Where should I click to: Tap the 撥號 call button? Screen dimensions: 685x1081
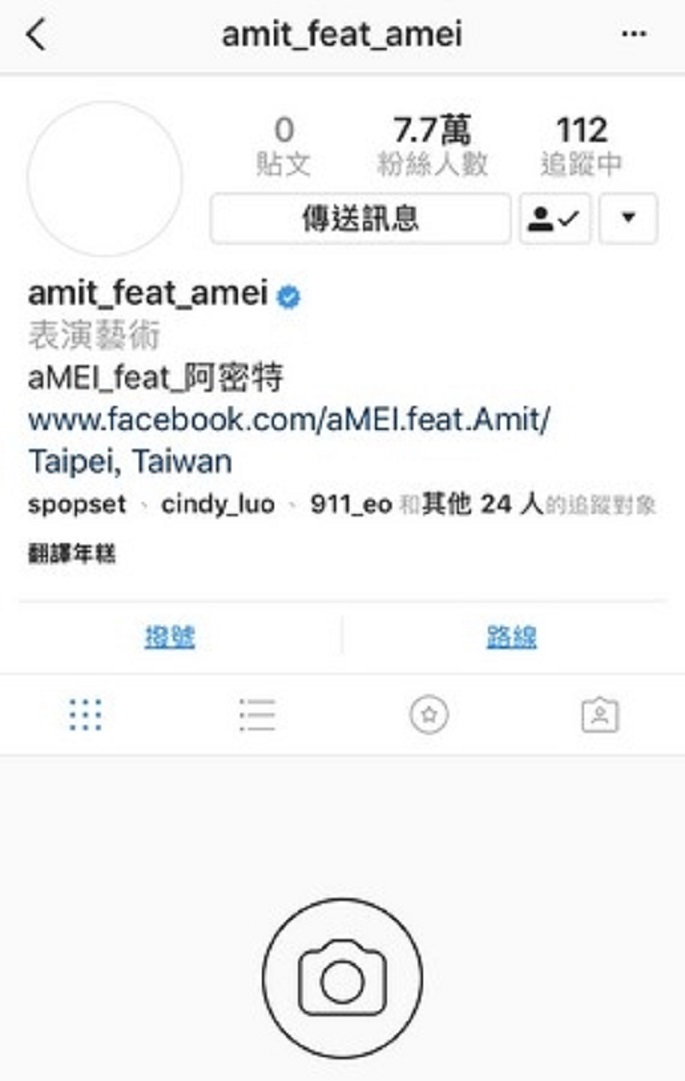(170, 637)
